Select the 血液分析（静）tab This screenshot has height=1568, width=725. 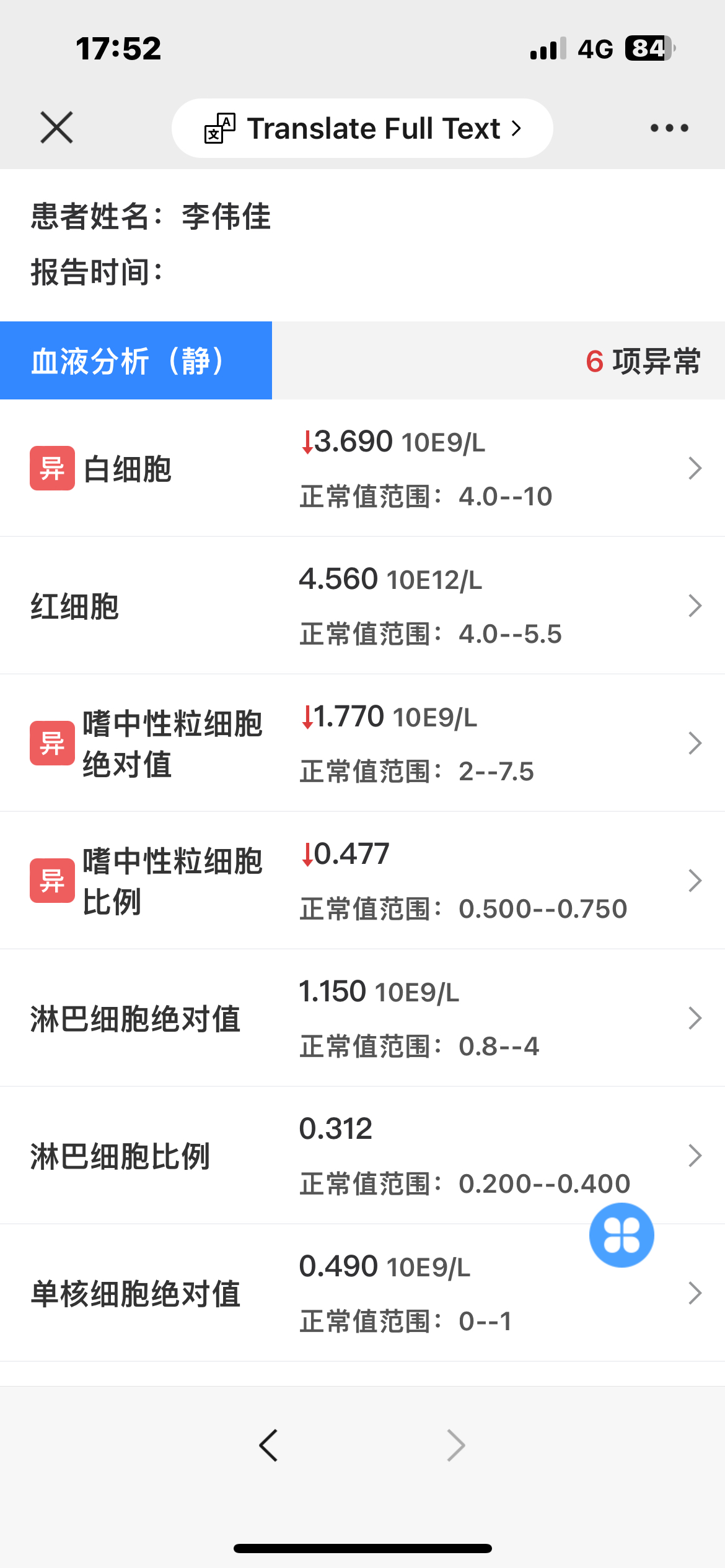pos(136,360)
